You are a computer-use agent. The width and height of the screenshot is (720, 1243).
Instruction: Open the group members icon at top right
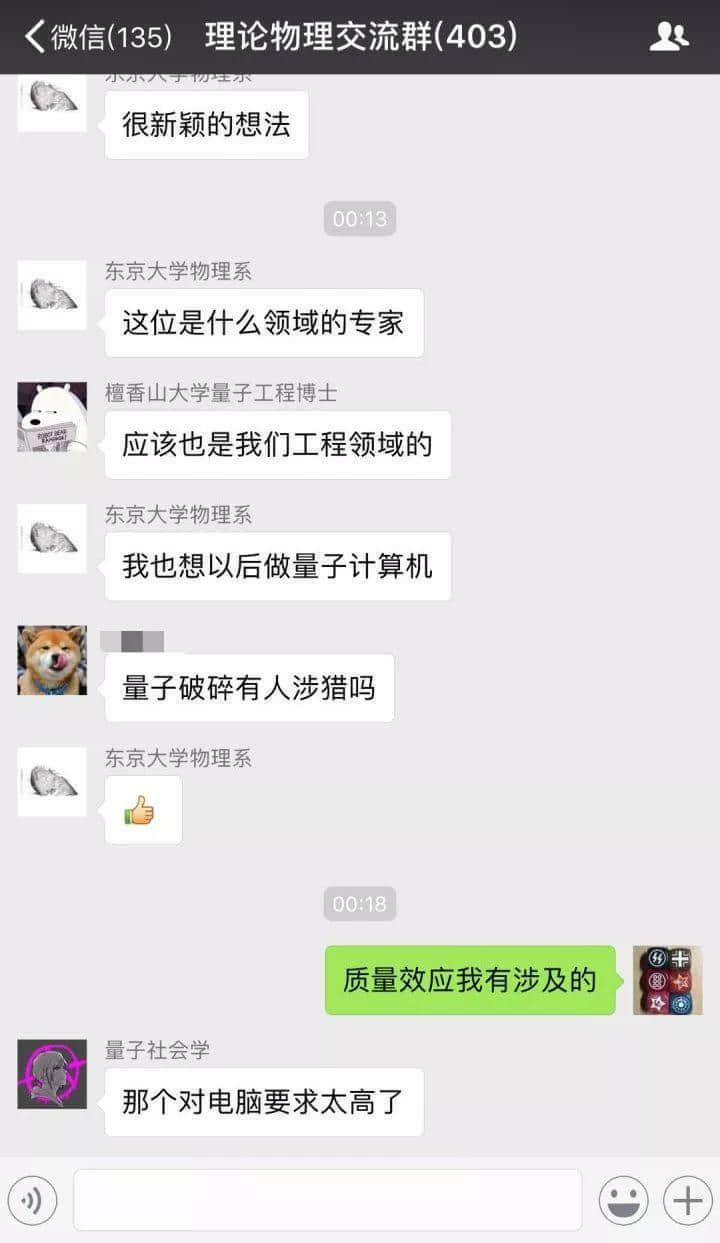coord(668,33)
